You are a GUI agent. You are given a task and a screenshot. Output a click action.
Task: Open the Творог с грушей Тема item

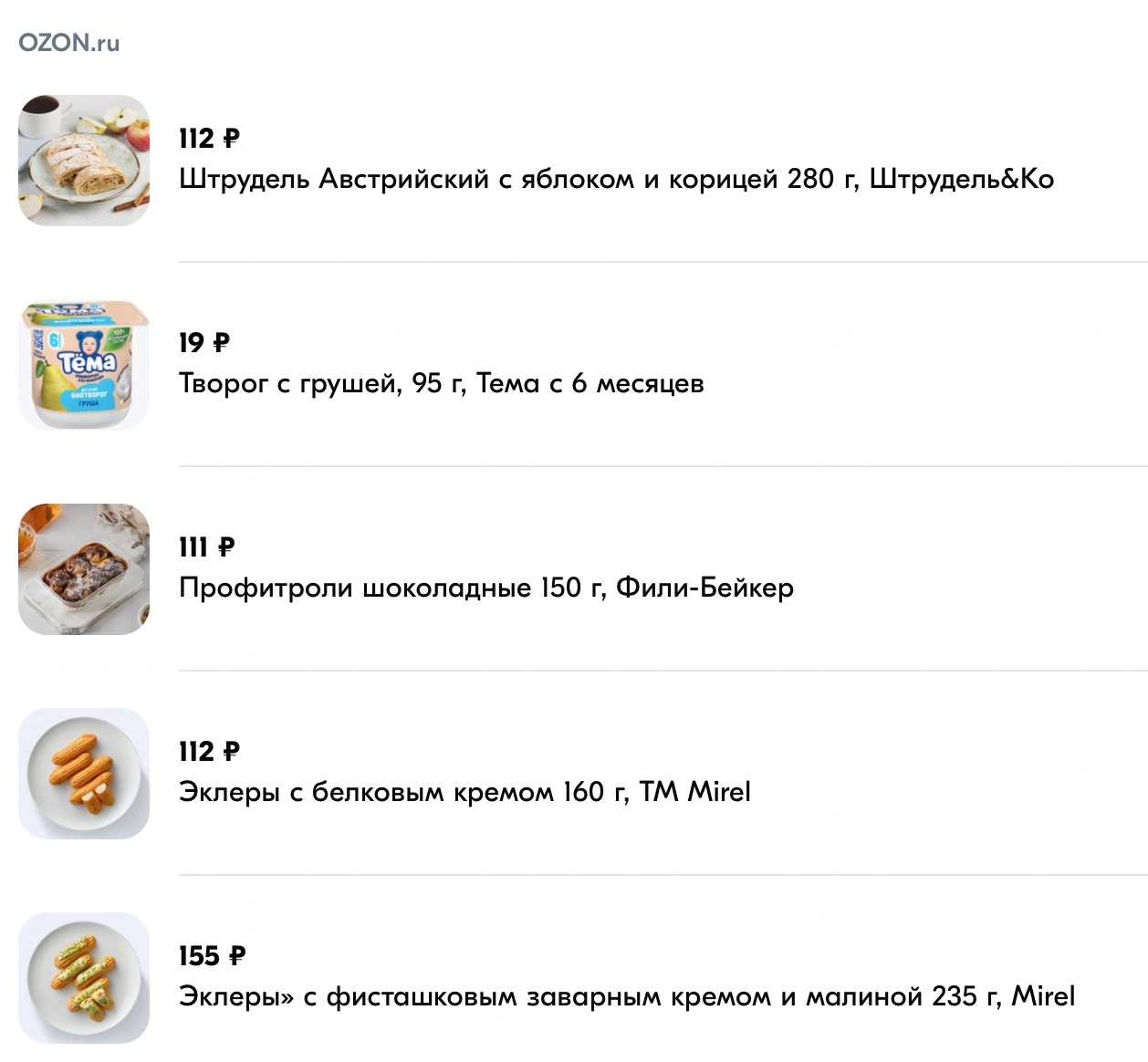pyautogui.click(x=442, y=383)
